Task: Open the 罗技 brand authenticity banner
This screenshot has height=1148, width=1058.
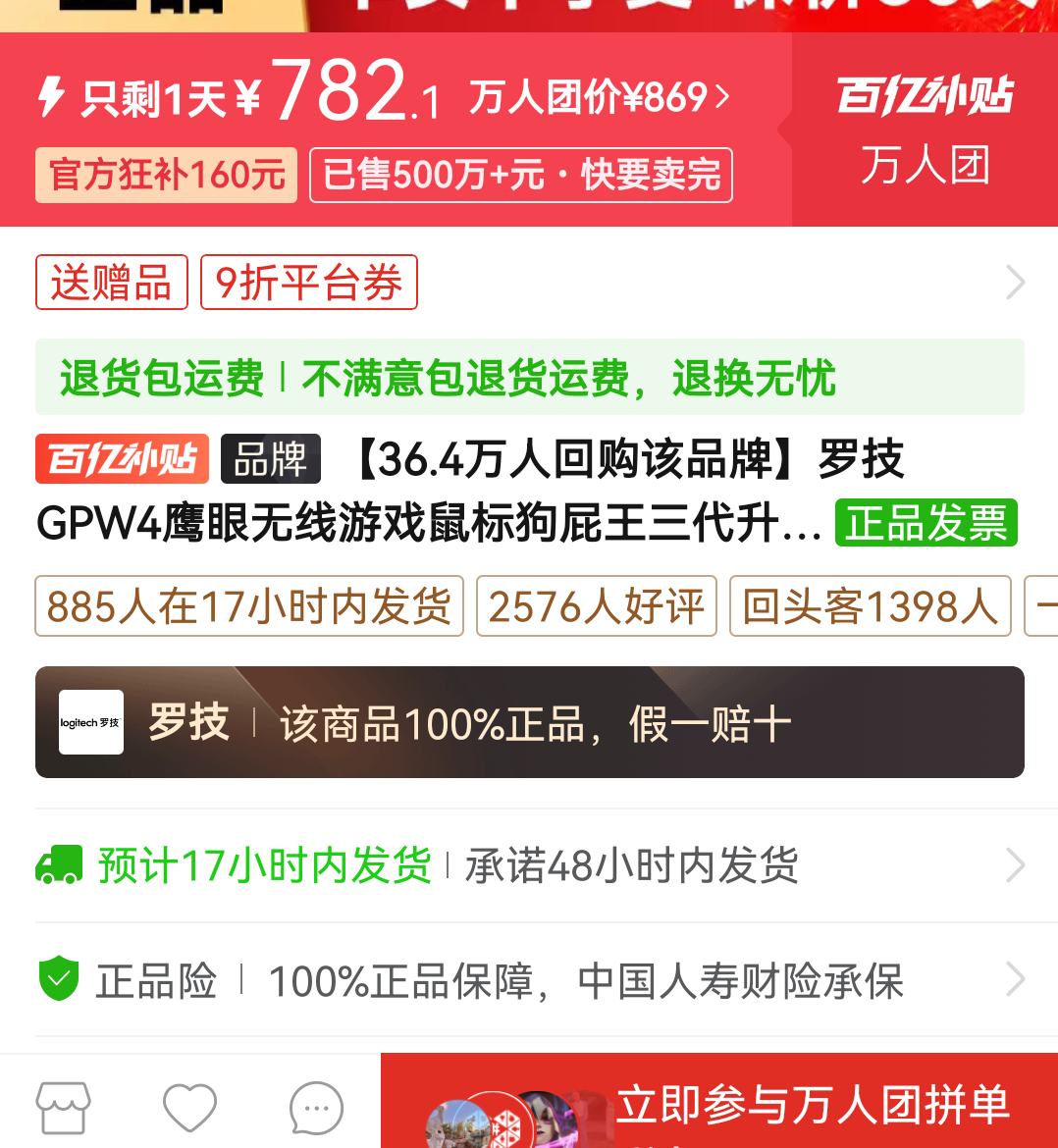Action: point(529,722)
